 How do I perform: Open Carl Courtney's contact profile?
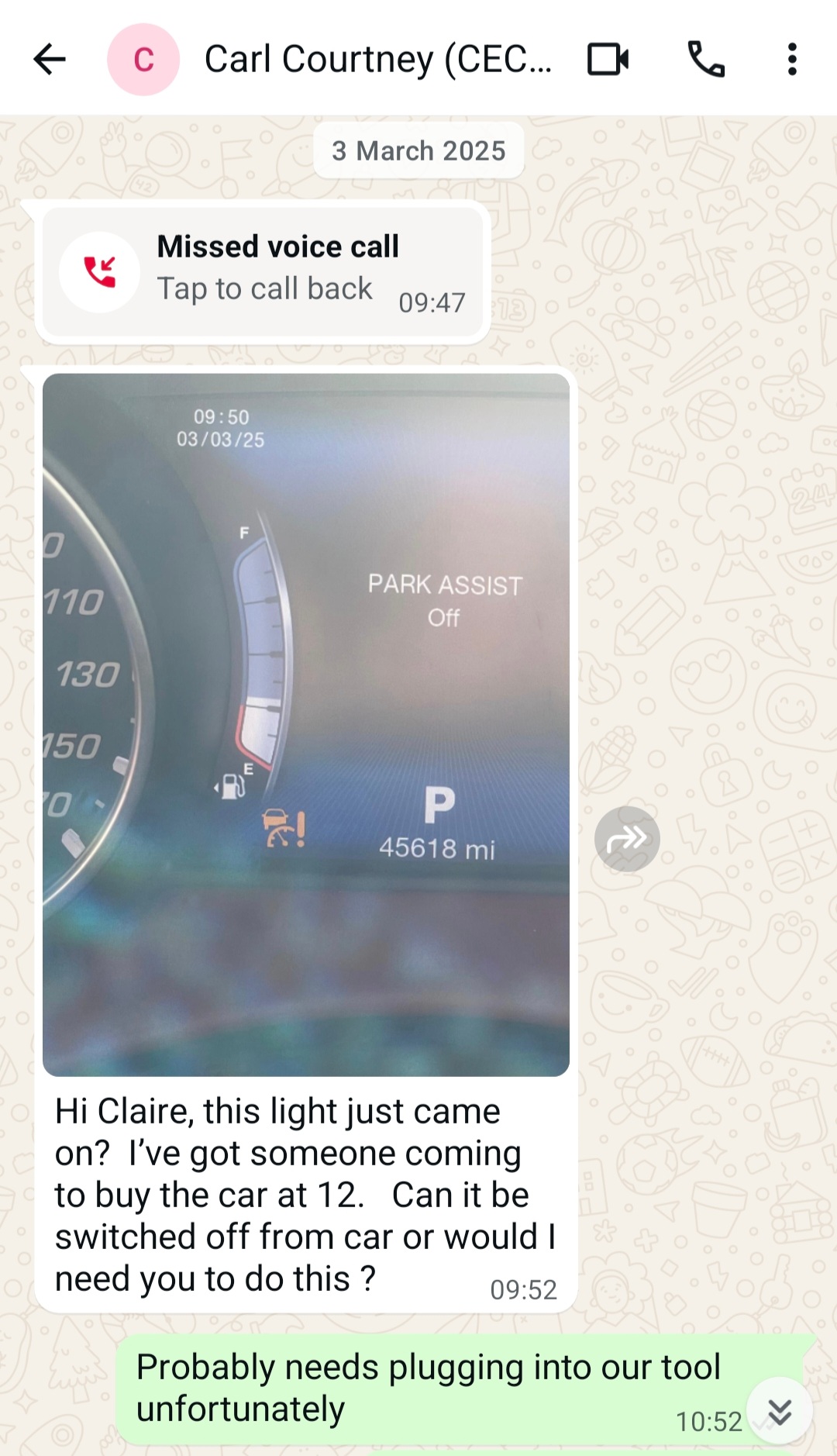(377, 60)
